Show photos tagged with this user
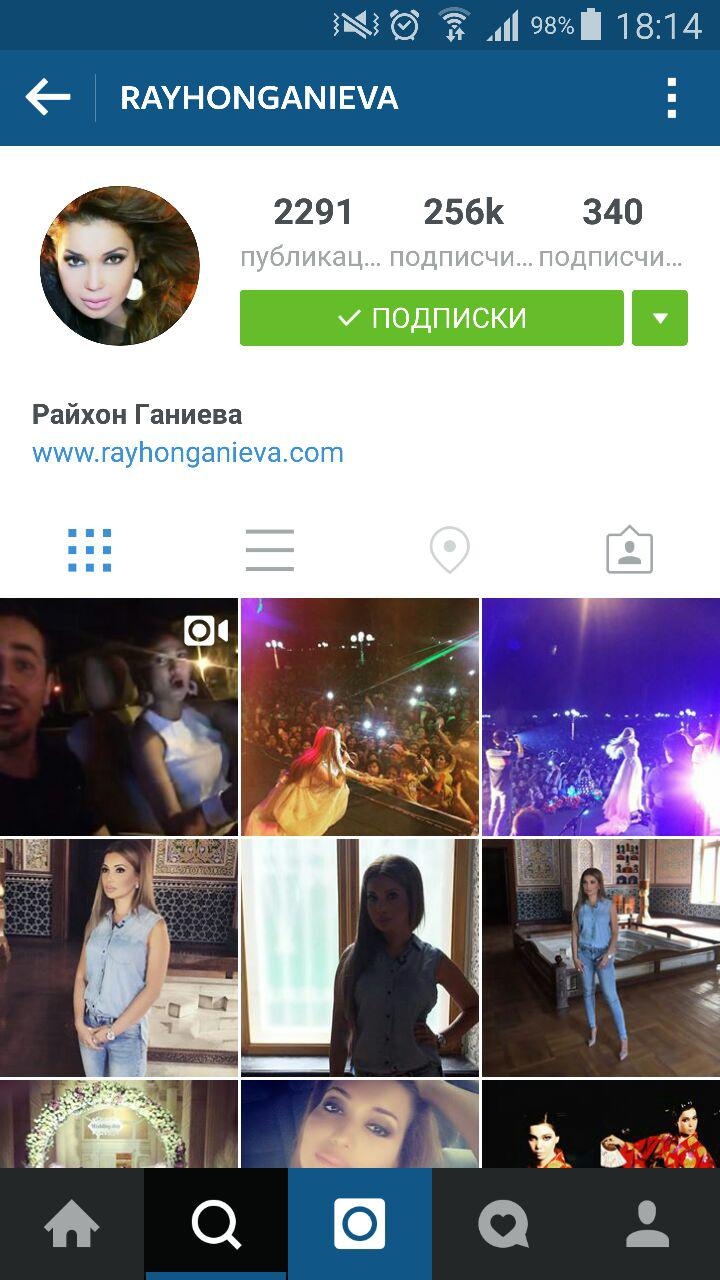This screenshot has width=720, height=1280. pyautogui.click(x=629, y=550)
